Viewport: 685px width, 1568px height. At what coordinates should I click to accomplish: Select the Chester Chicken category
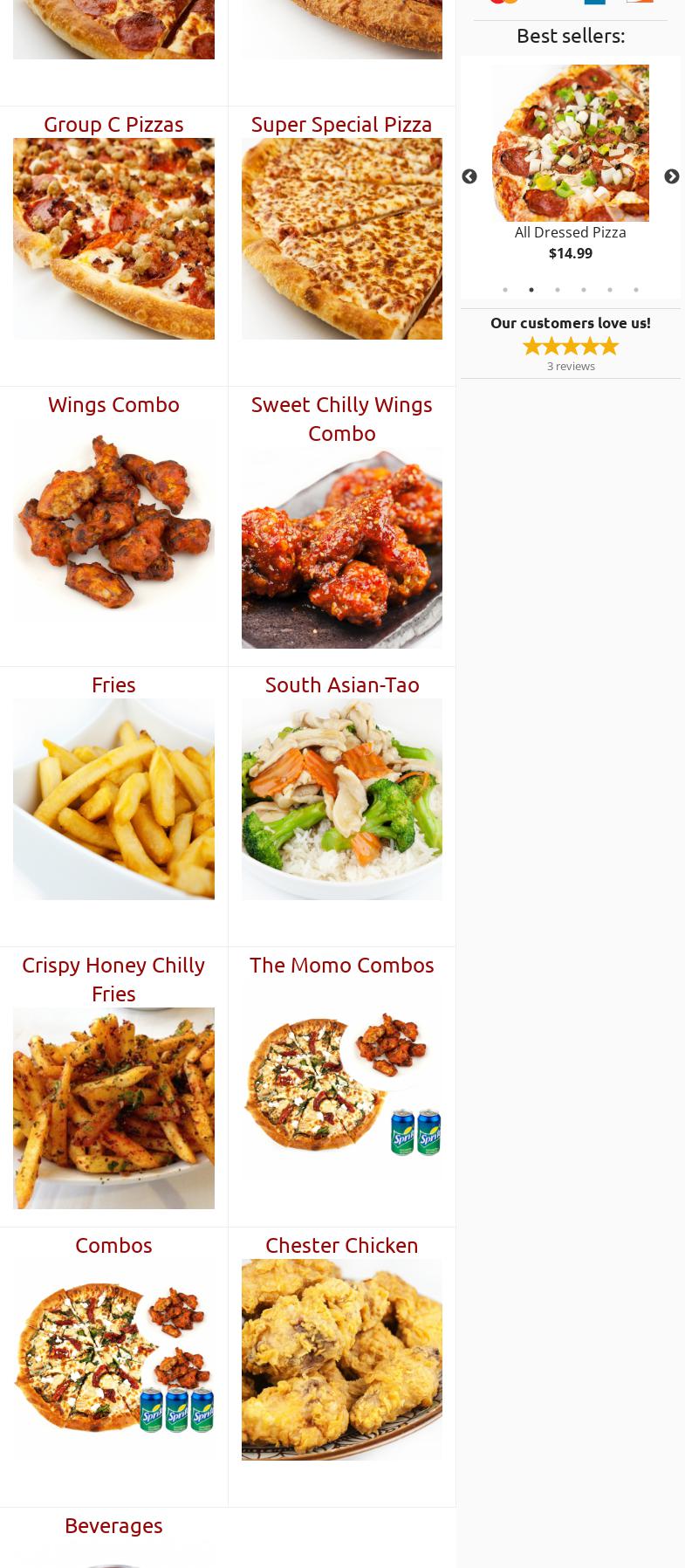tap(341, 1246)
